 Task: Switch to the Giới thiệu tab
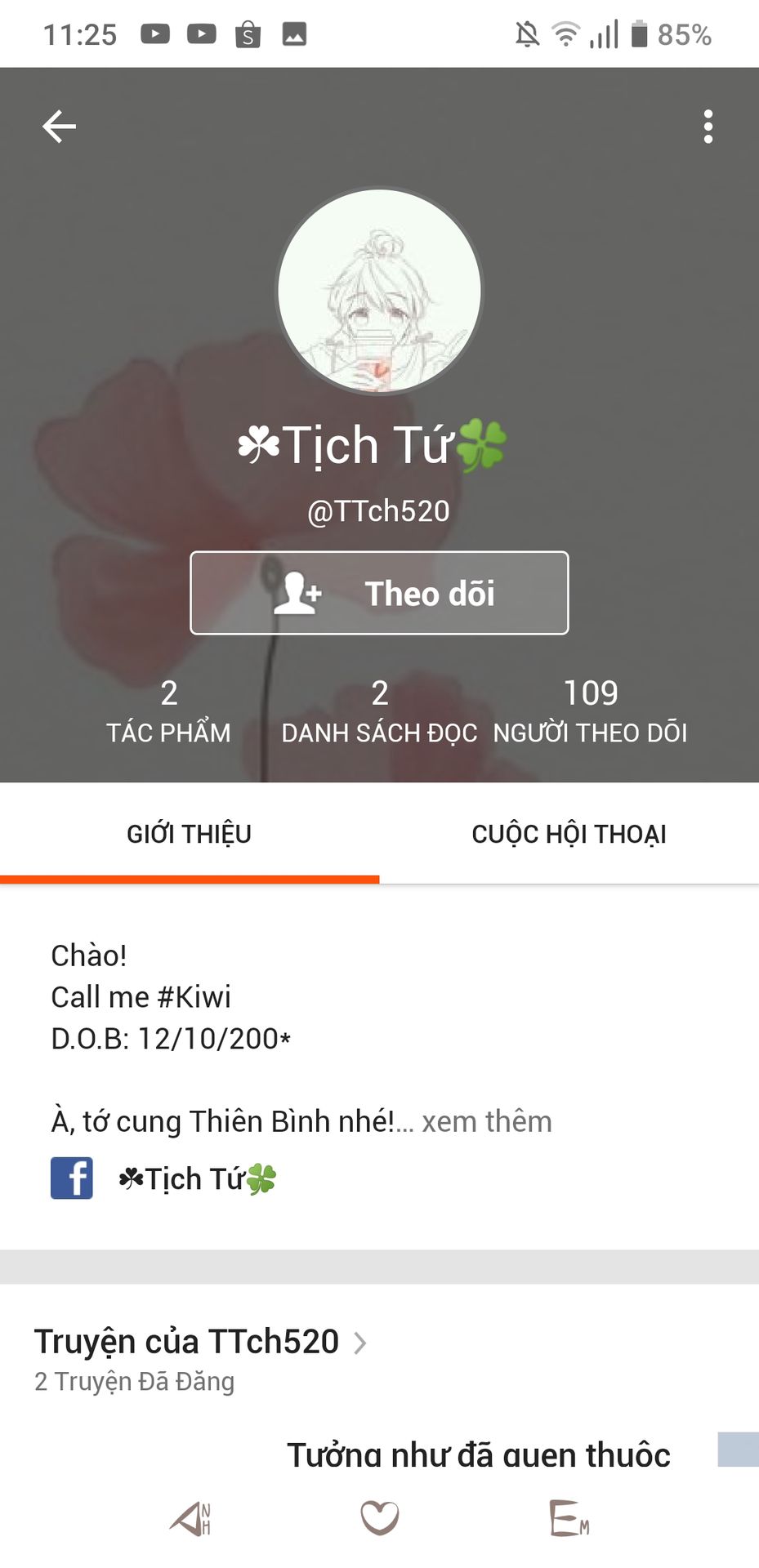click(x=190, y=834)
